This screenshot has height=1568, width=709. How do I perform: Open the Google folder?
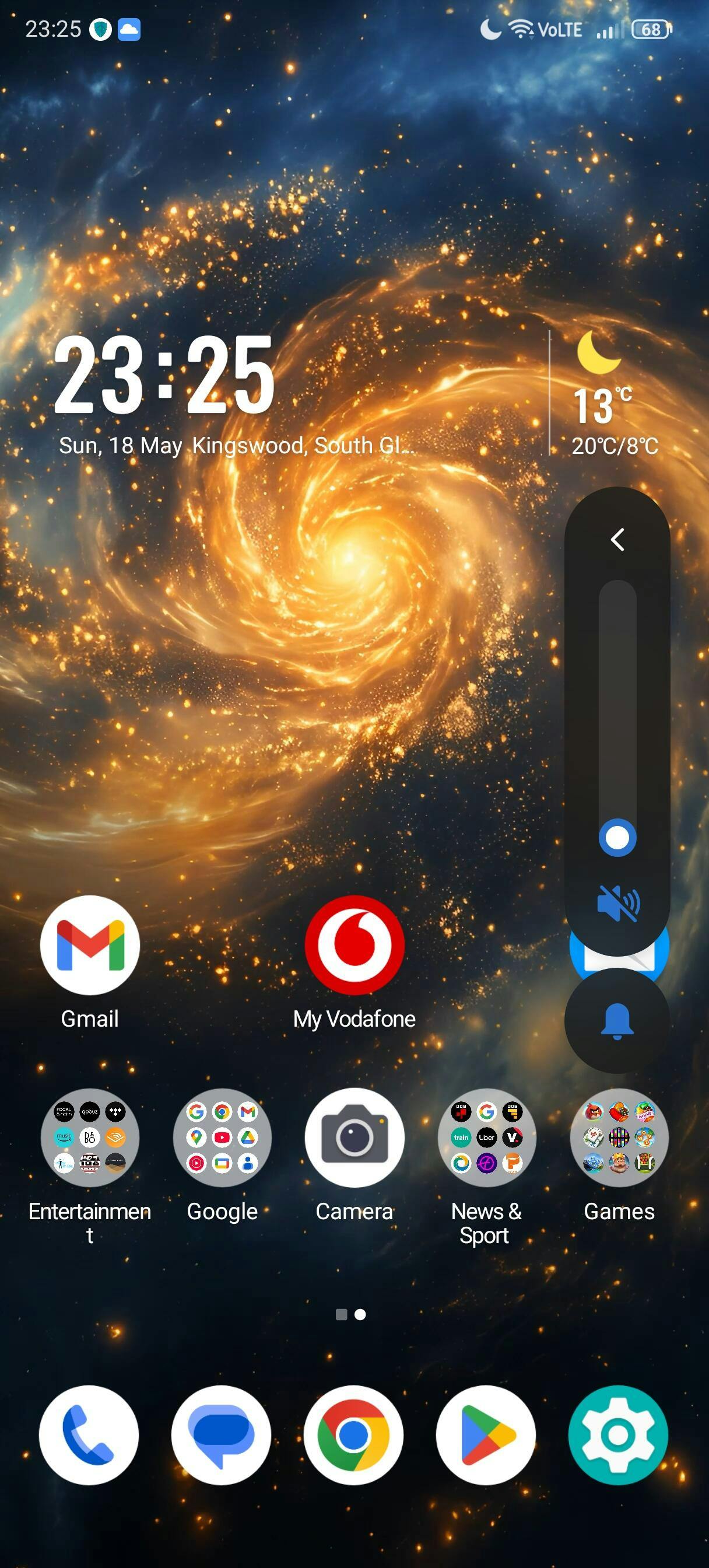click(222, 1137)
